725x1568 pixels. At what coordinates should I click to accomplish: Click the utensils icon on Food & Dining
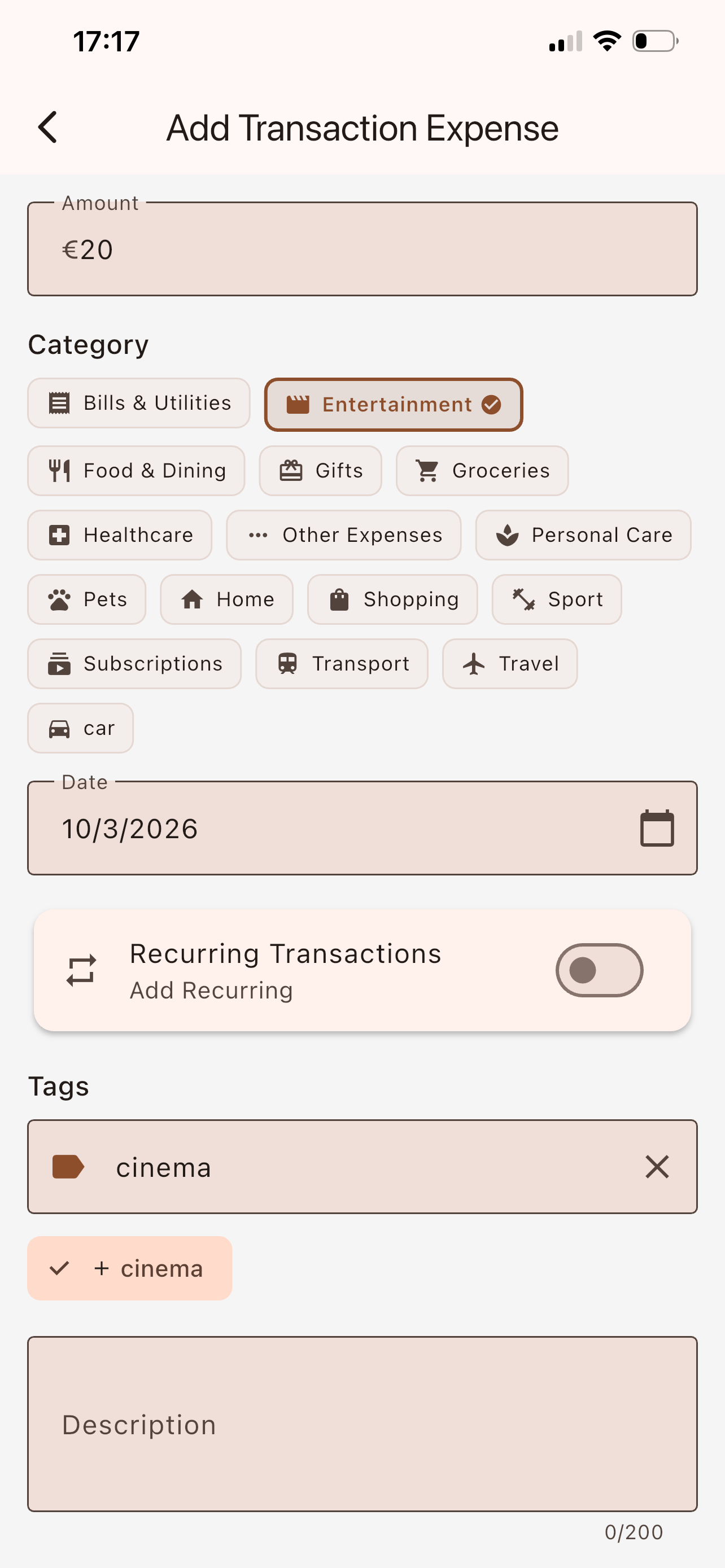(x=60, y=471)
